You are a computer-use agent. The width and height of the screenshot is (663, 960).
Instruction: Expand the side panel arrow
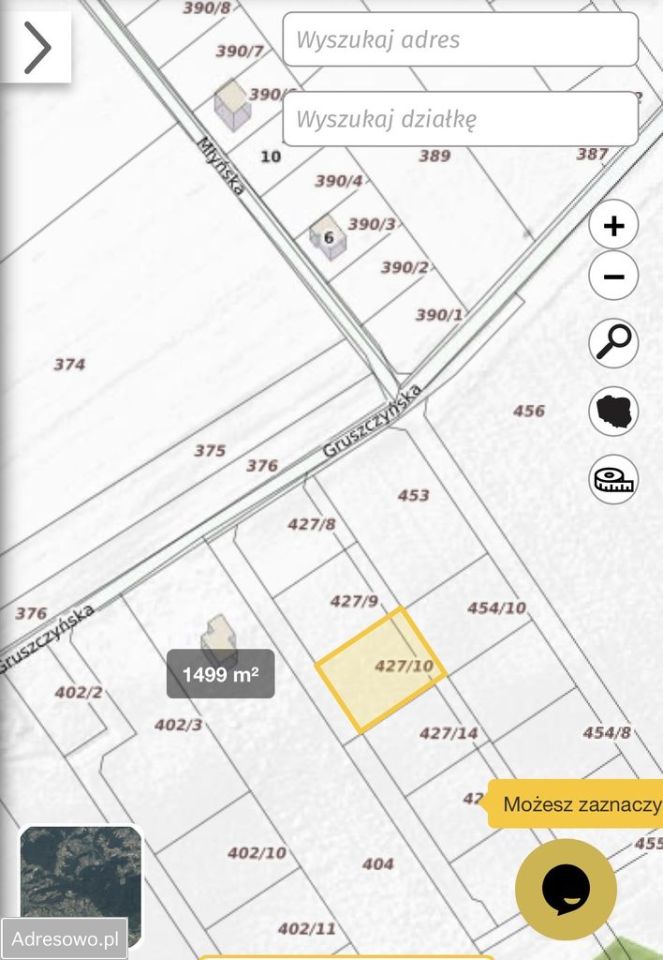tap(36, 47)
